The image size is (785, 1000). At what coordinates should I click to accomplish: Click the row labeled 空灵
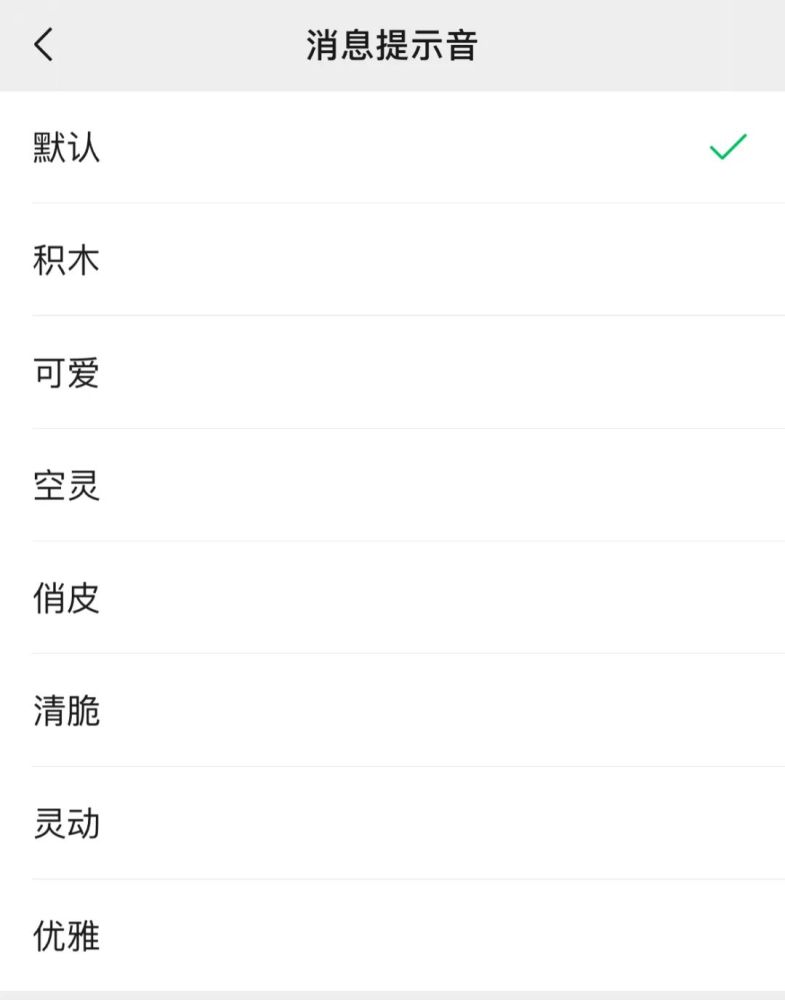[x=392, y=487]
